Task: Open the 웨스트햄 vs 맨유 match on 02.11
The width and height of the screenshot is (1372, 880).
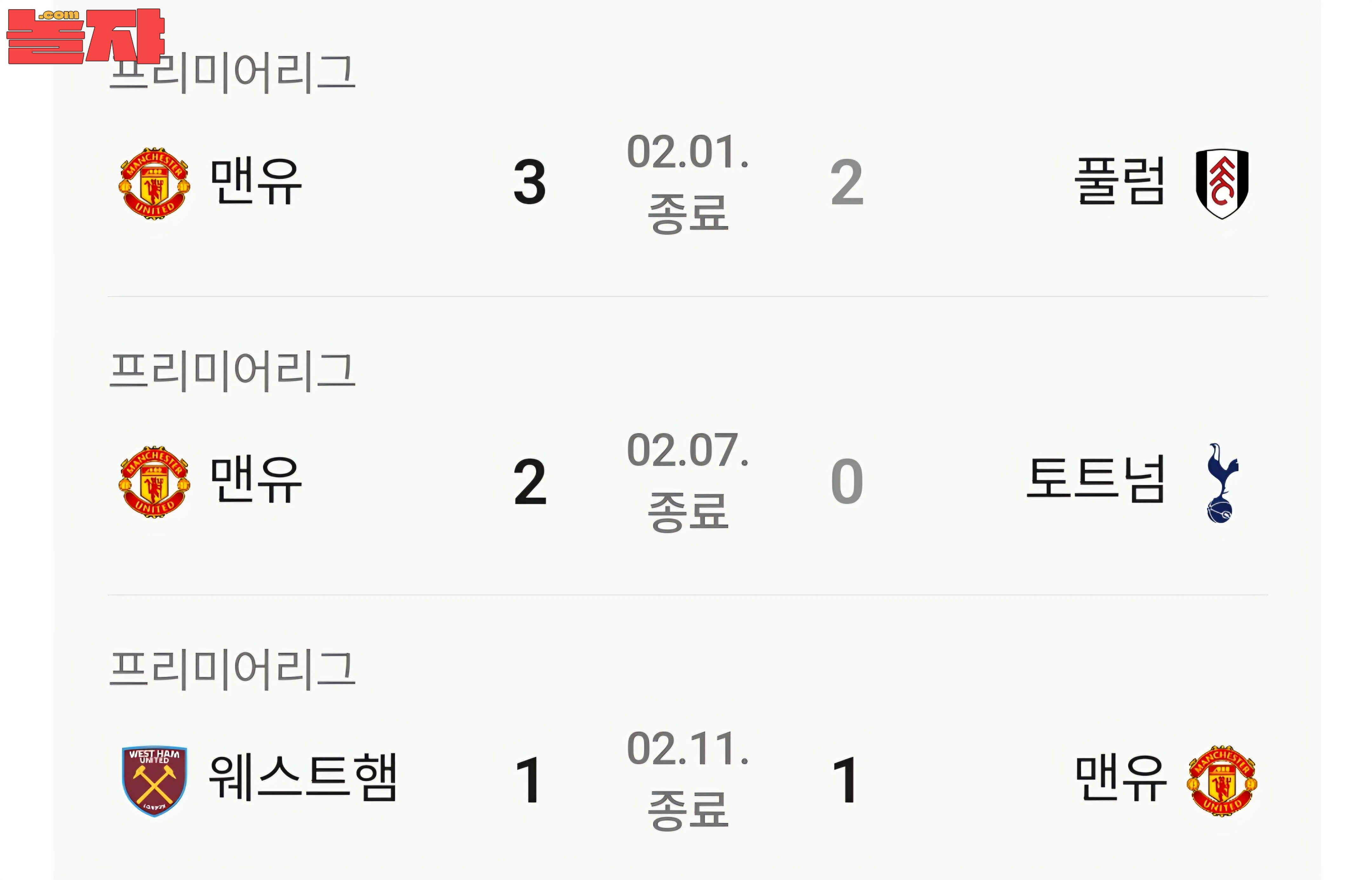Action: pyautogui.click(x=687, y=779)
